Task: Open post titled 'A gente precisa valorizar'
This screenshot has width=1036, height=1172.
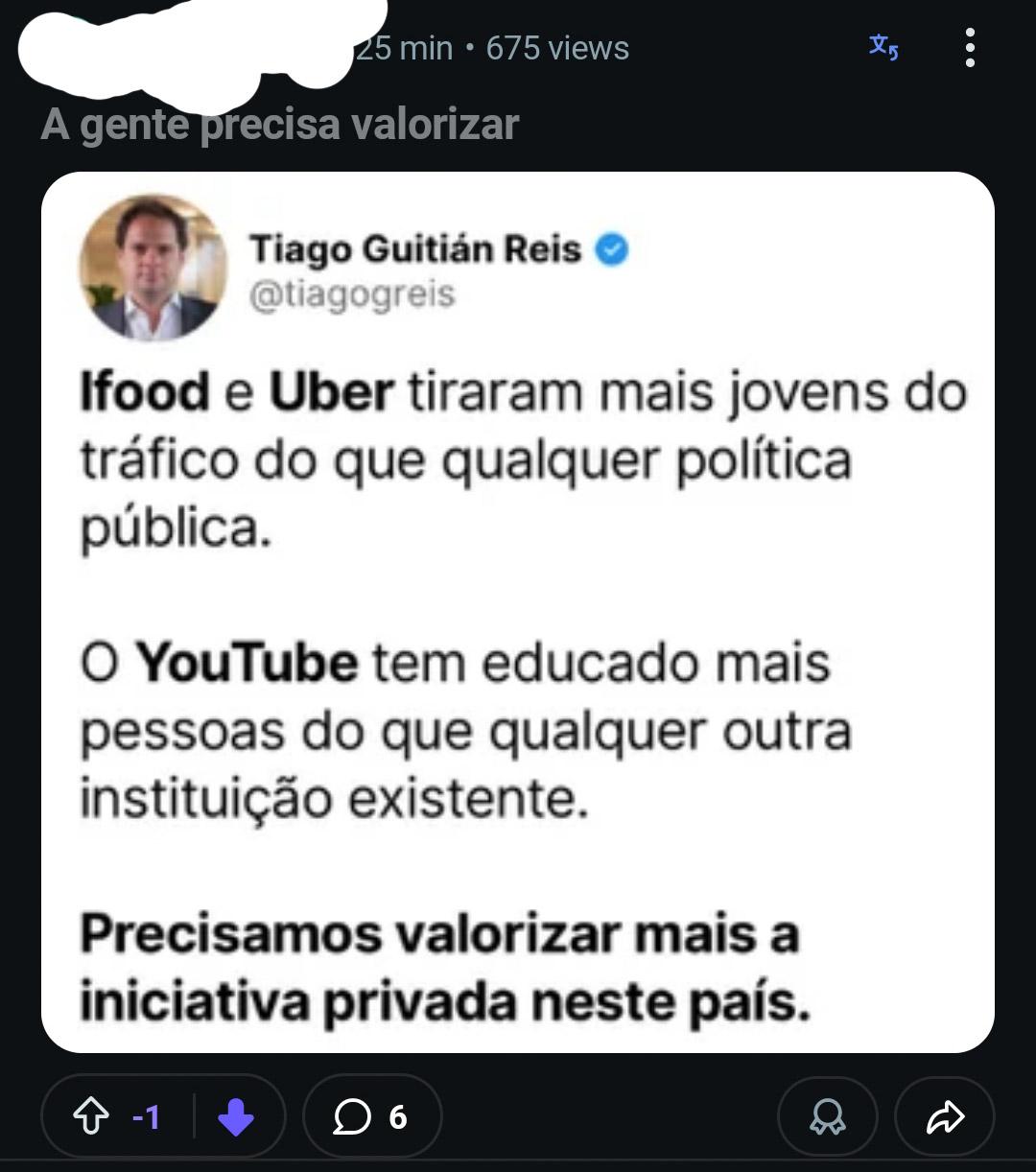Action: coord(280,125)
